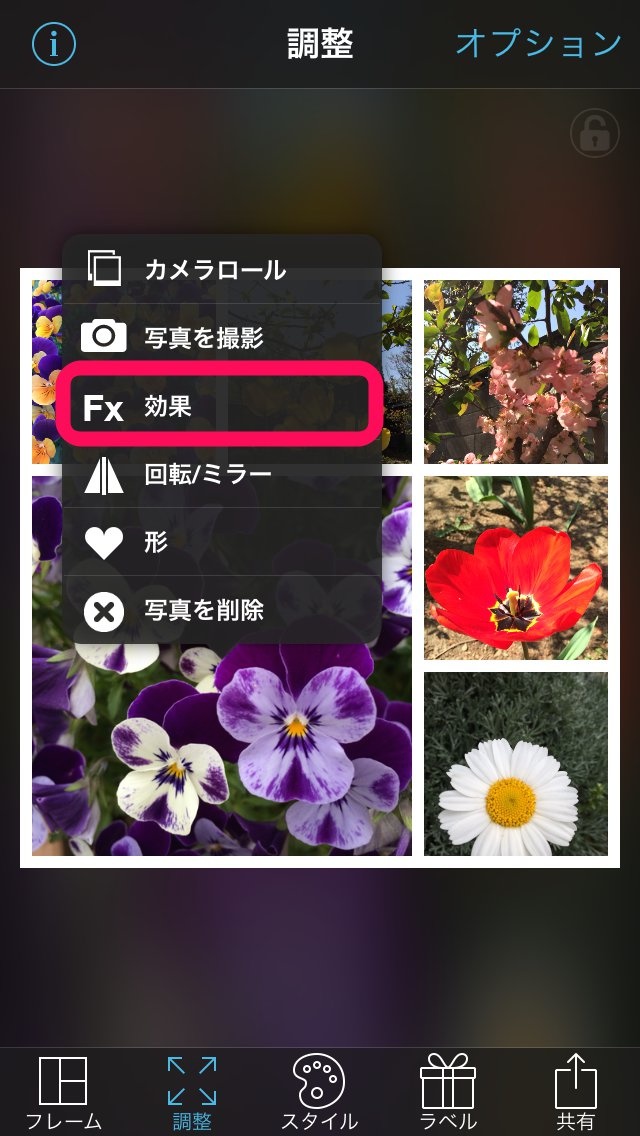
Task: Open オプション settings
Action: click(538, 44)
